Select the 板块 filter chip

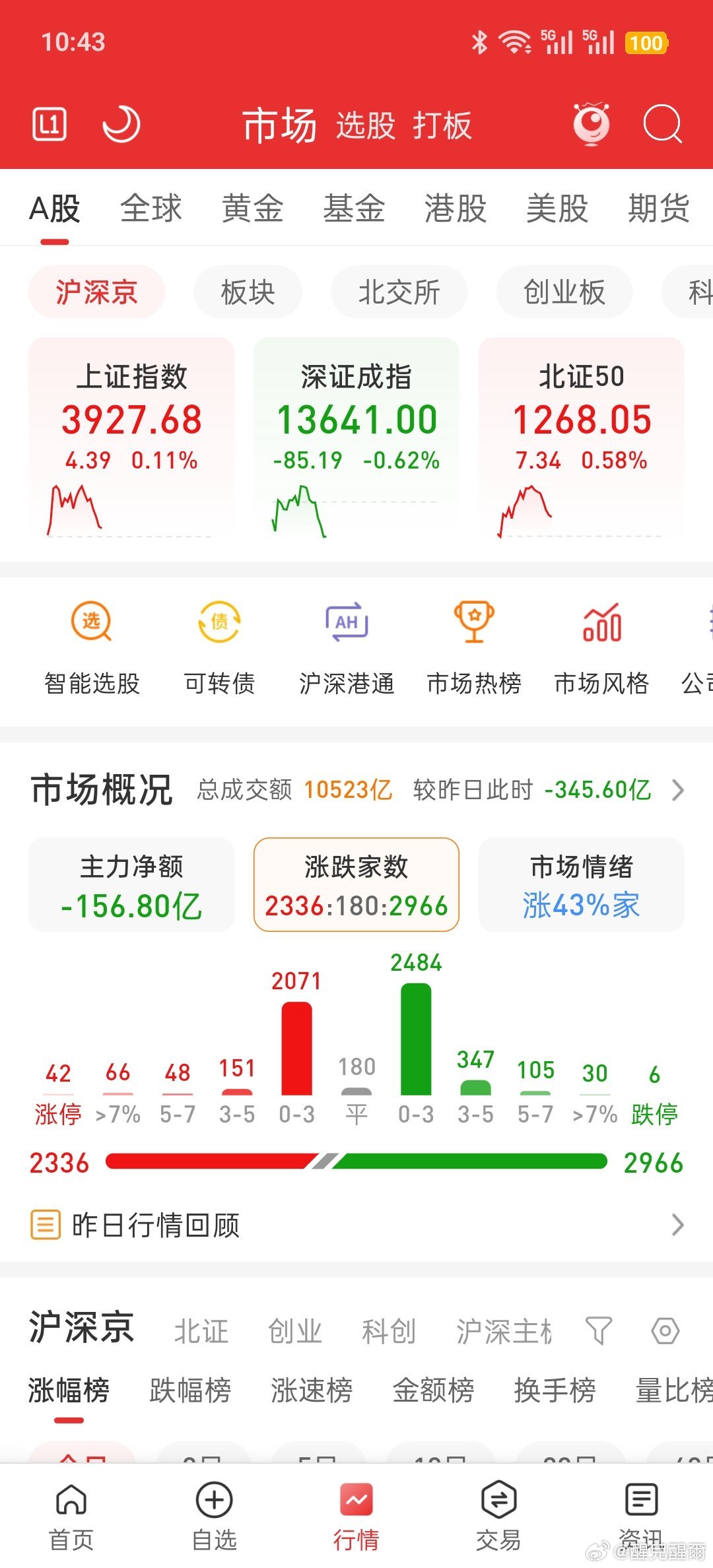(248, 292)
